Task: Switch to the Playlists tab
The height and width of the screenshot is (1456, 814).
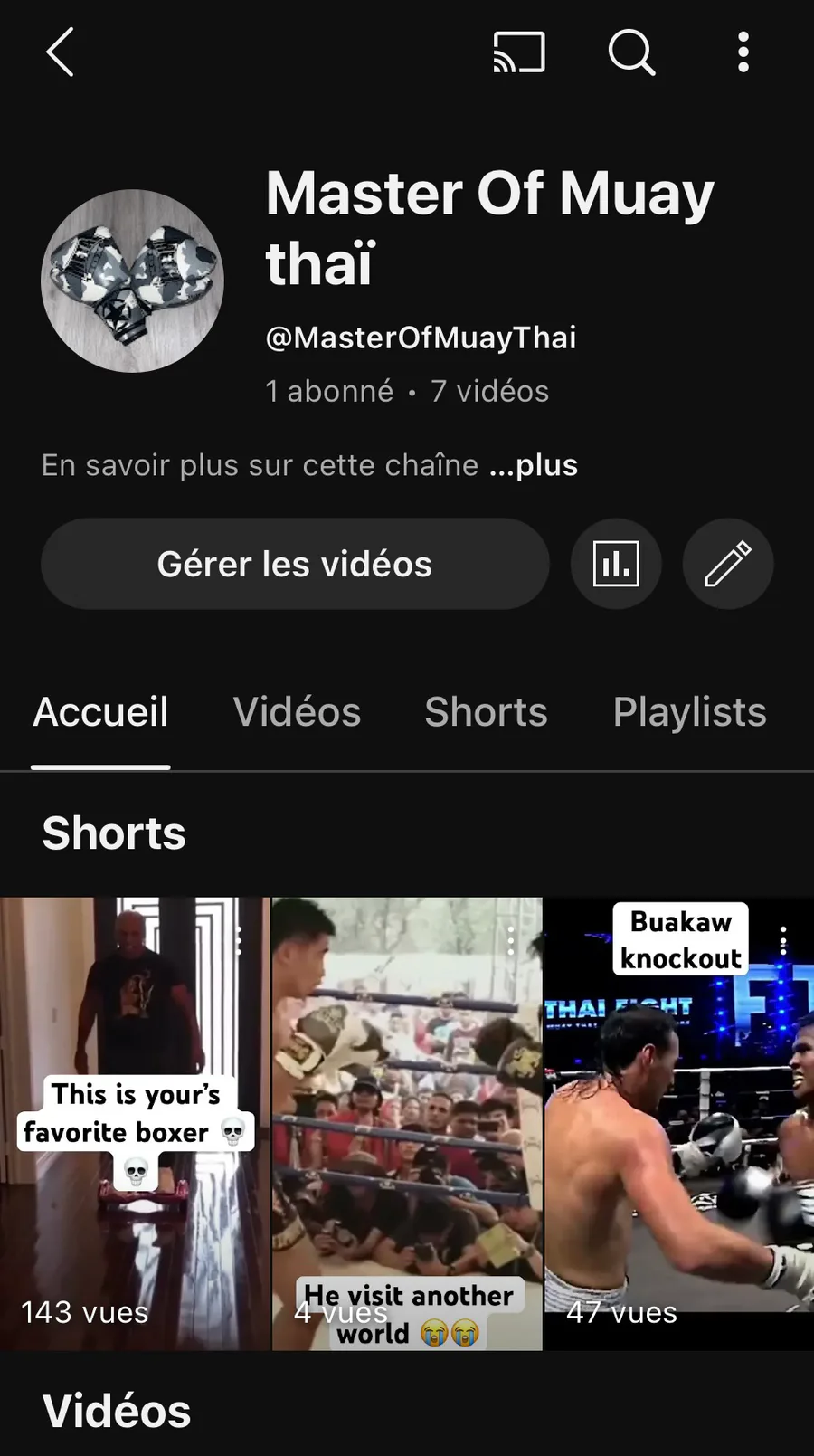Action: (689, 712)
